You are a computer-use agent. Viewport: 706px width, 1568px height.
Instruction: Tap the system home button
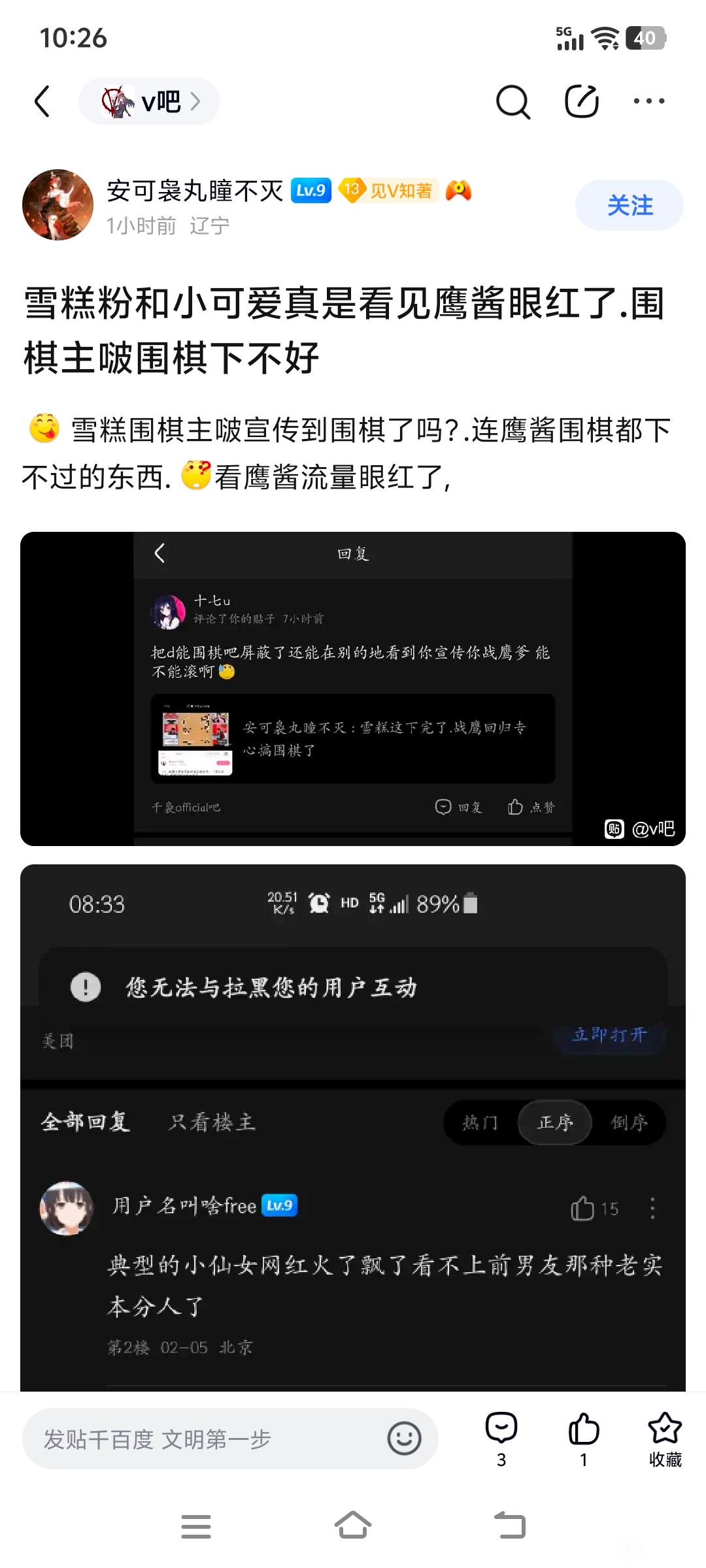click(x=353, y=1526)
